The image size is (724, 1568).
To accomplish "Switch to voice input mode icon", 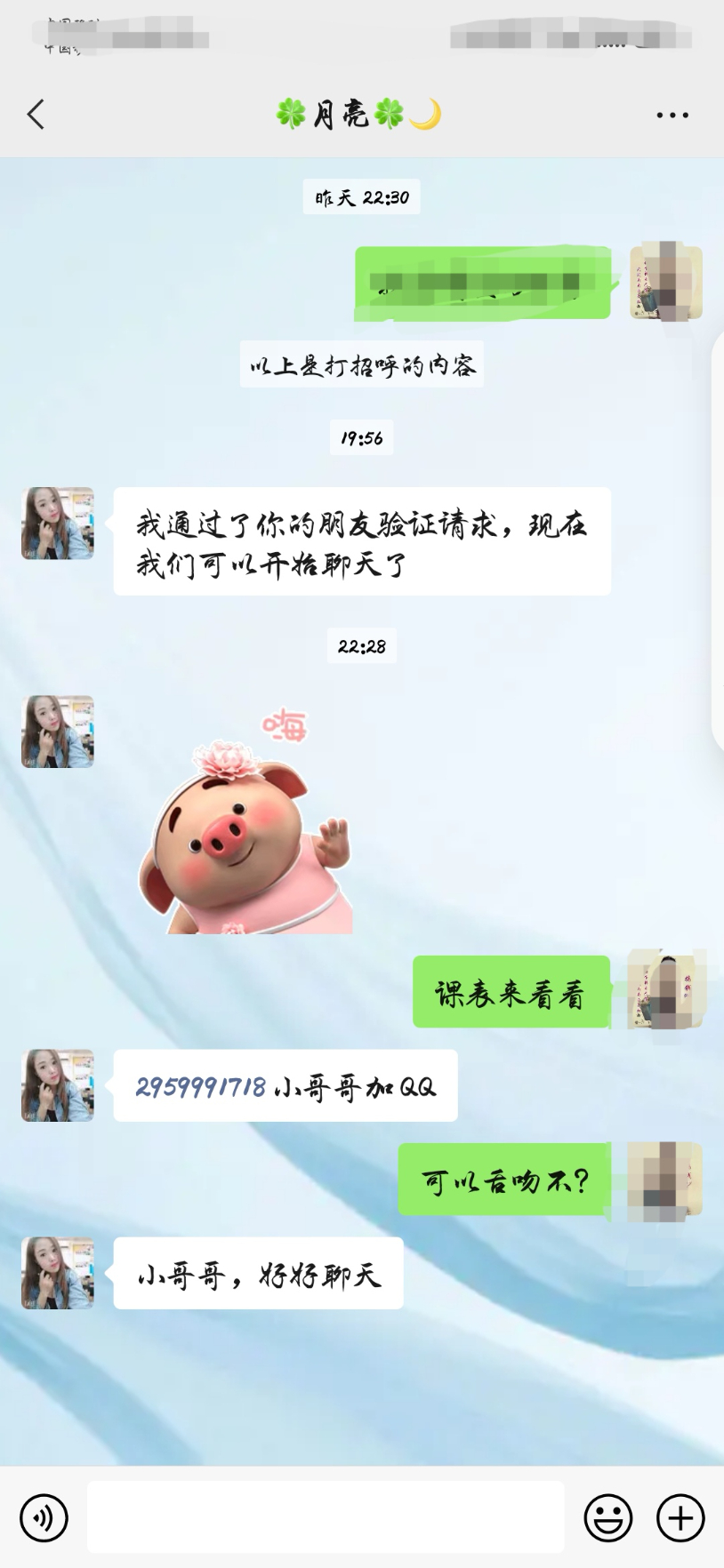I will (44, 1517).
